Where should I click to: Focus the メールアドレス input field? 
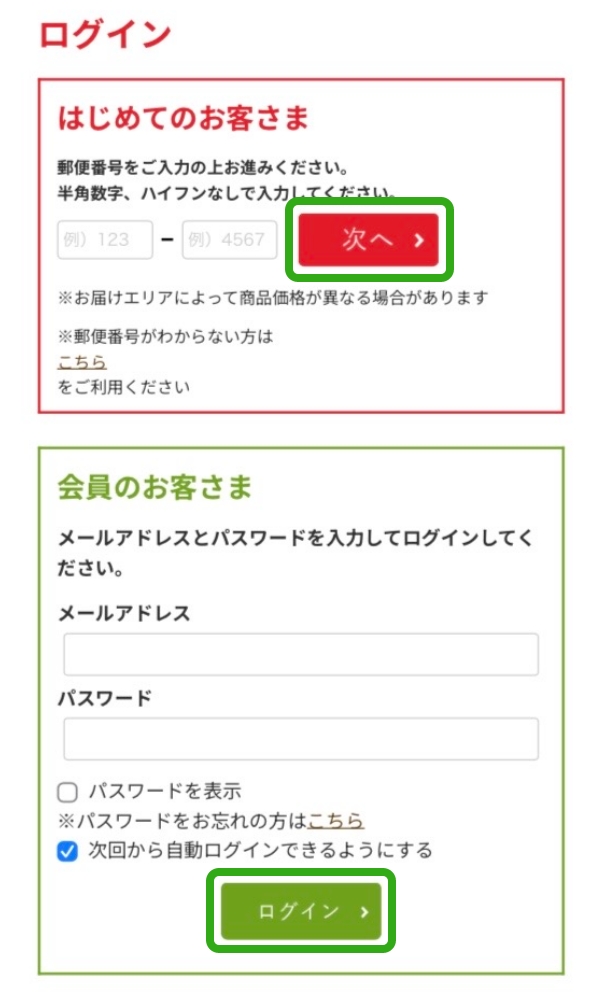301,654
